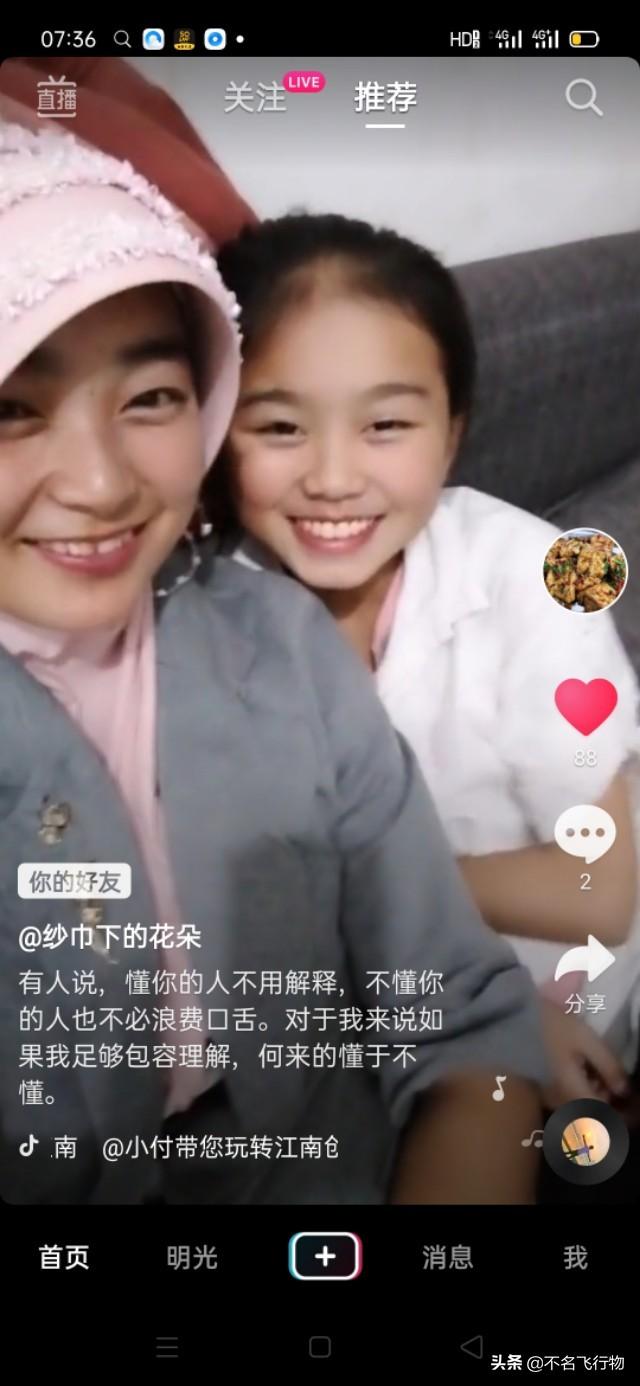Open the 直播 live icon at top

(x=57, y=96)
